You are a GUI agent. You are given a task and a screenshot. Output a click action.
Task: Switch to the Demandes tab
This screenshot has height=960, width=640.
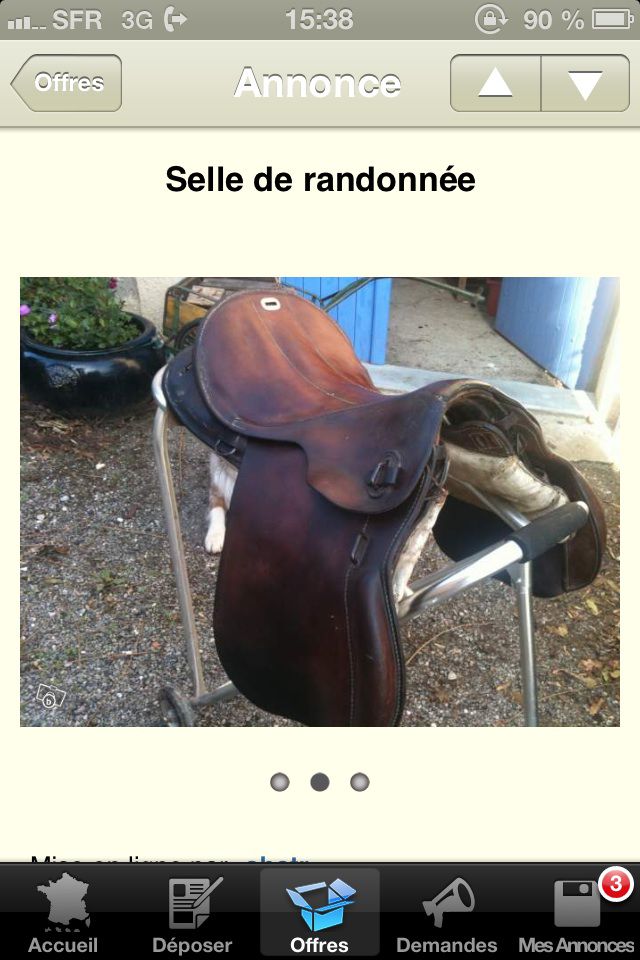[447, 913]
